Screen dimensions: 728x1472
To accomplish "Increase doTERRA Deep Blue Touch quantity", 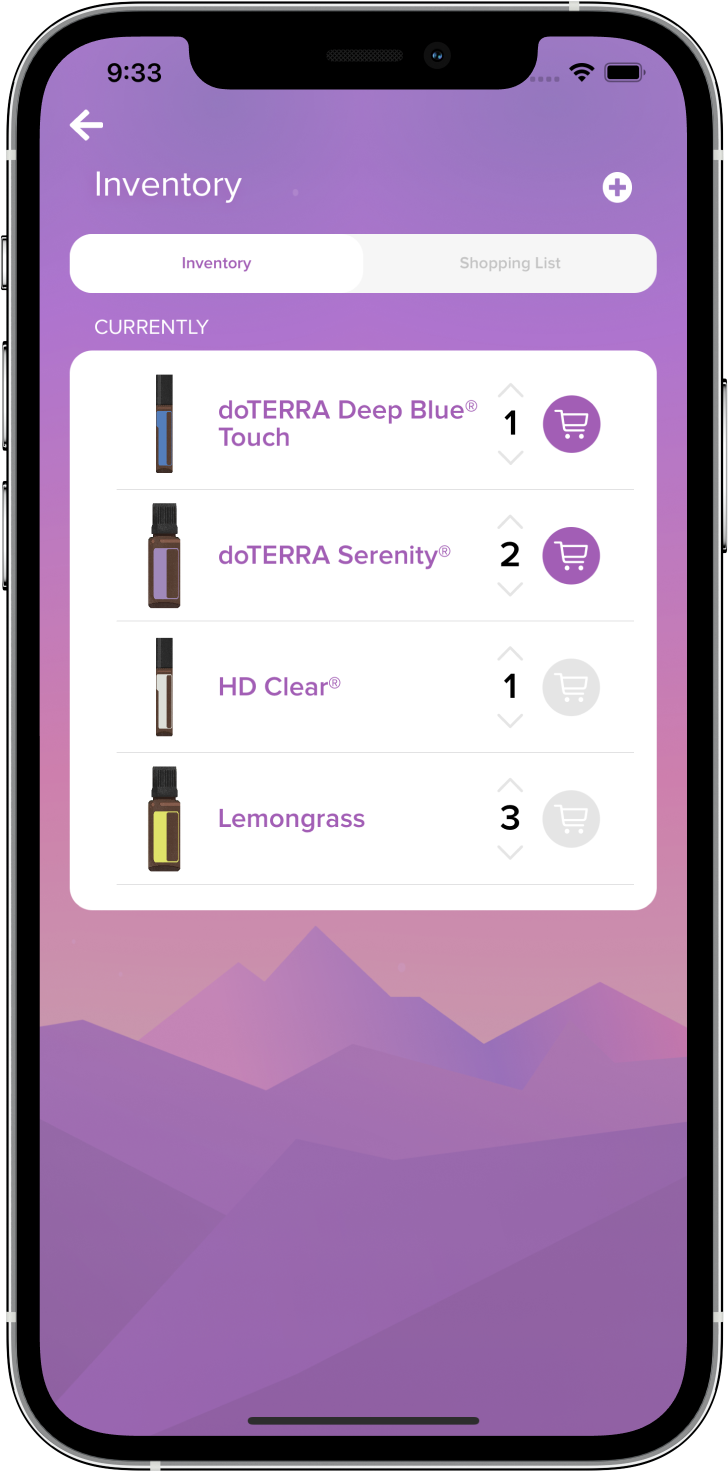I will (x=510, y=390).
